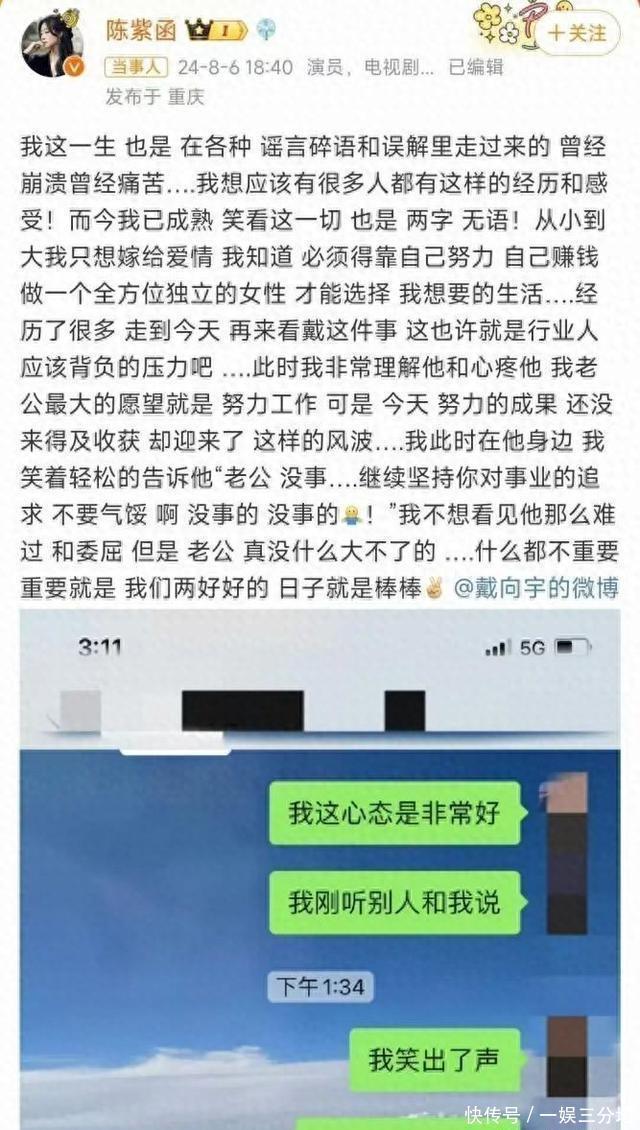Open 陈紫函's profile avatar
The width and height of the screenshot is (640, 1130).
52,45
